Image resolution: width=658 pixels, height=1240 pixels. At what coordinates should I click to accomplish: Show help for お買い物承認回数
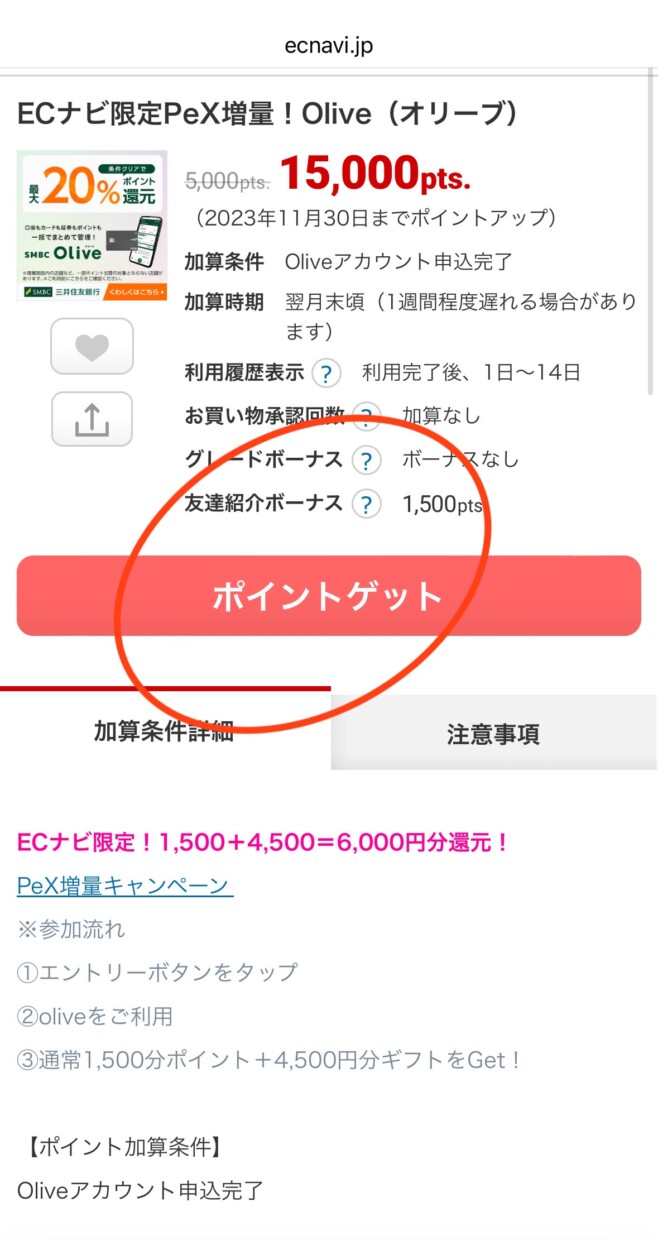point(367,417)
